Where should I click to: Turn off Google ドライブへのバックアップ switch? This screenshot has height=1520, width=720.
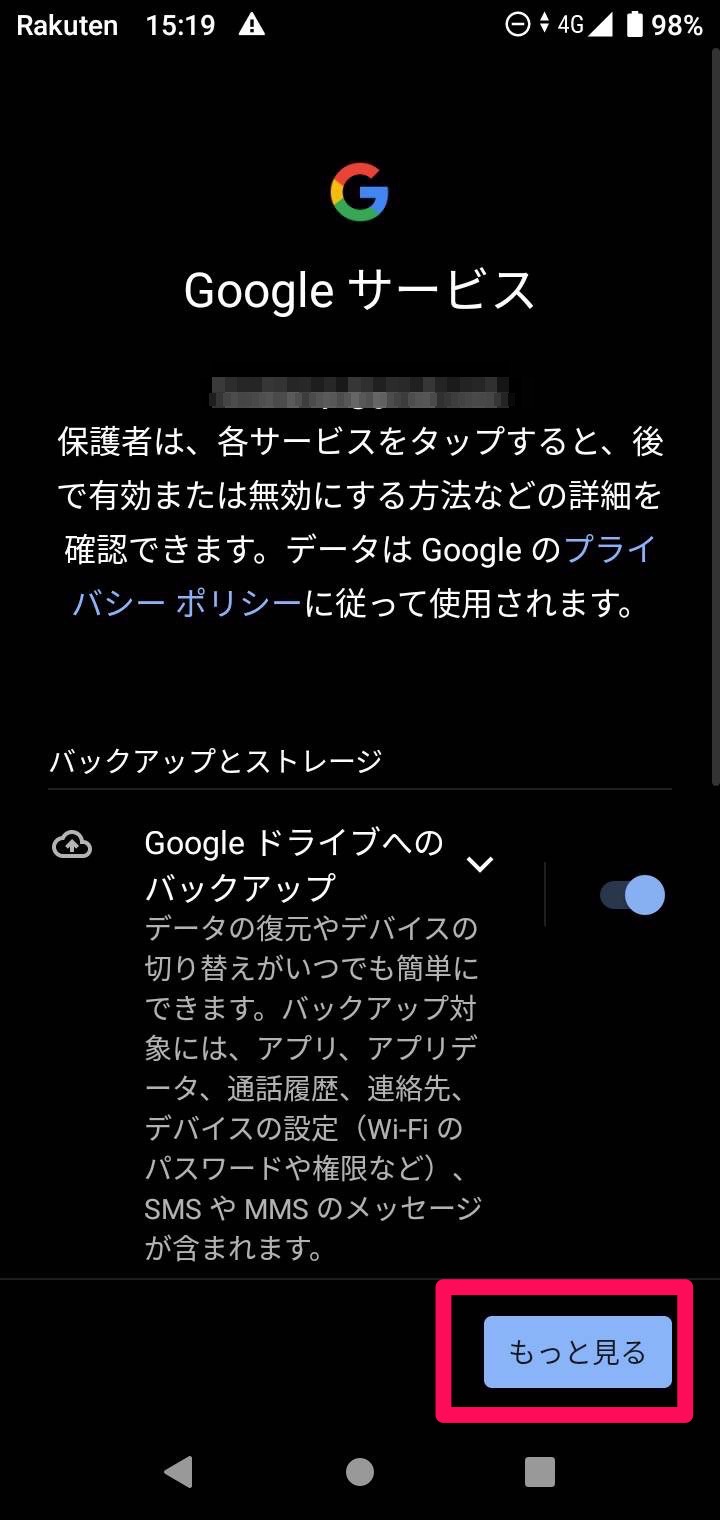(x=632, y=894)
